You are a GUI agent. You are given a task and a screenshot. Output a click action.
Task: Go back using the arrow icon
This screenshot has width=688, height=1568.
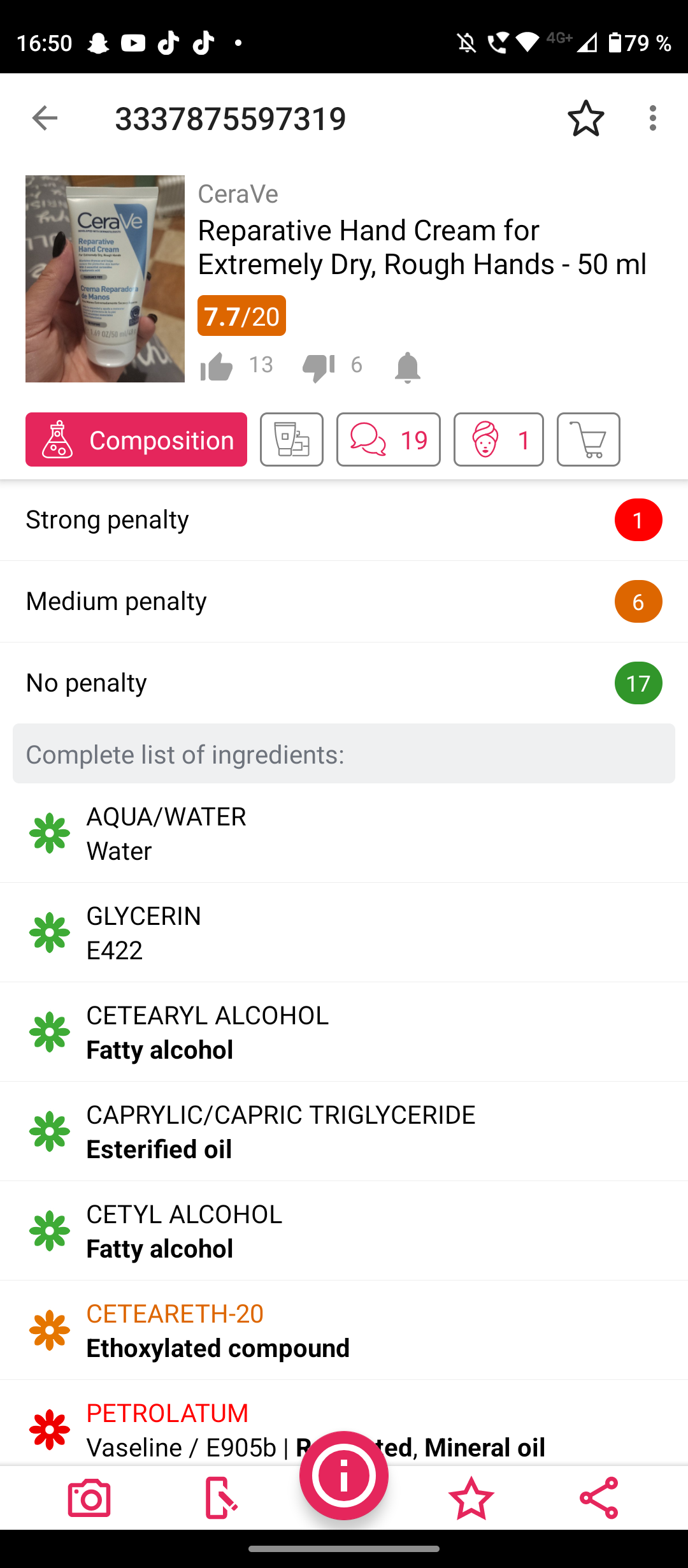(45, 118)
